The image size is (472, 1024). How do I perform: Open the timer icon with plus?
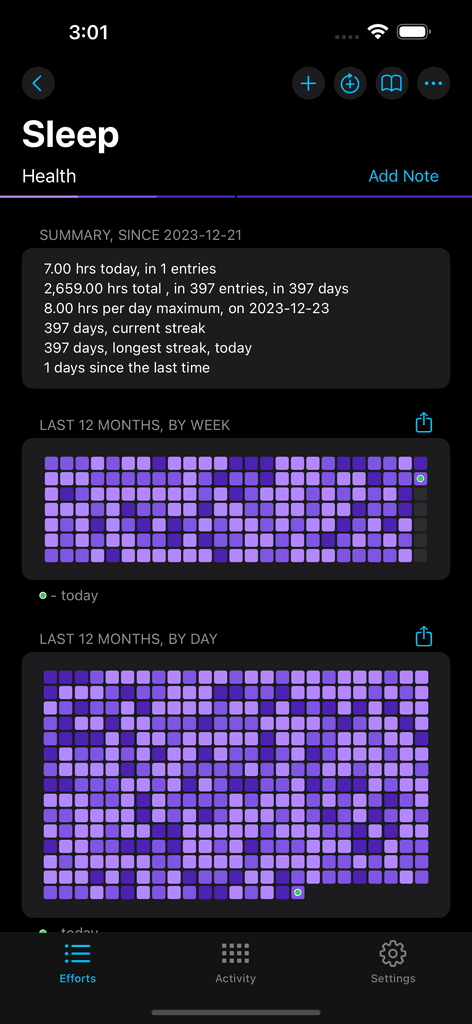350,84
